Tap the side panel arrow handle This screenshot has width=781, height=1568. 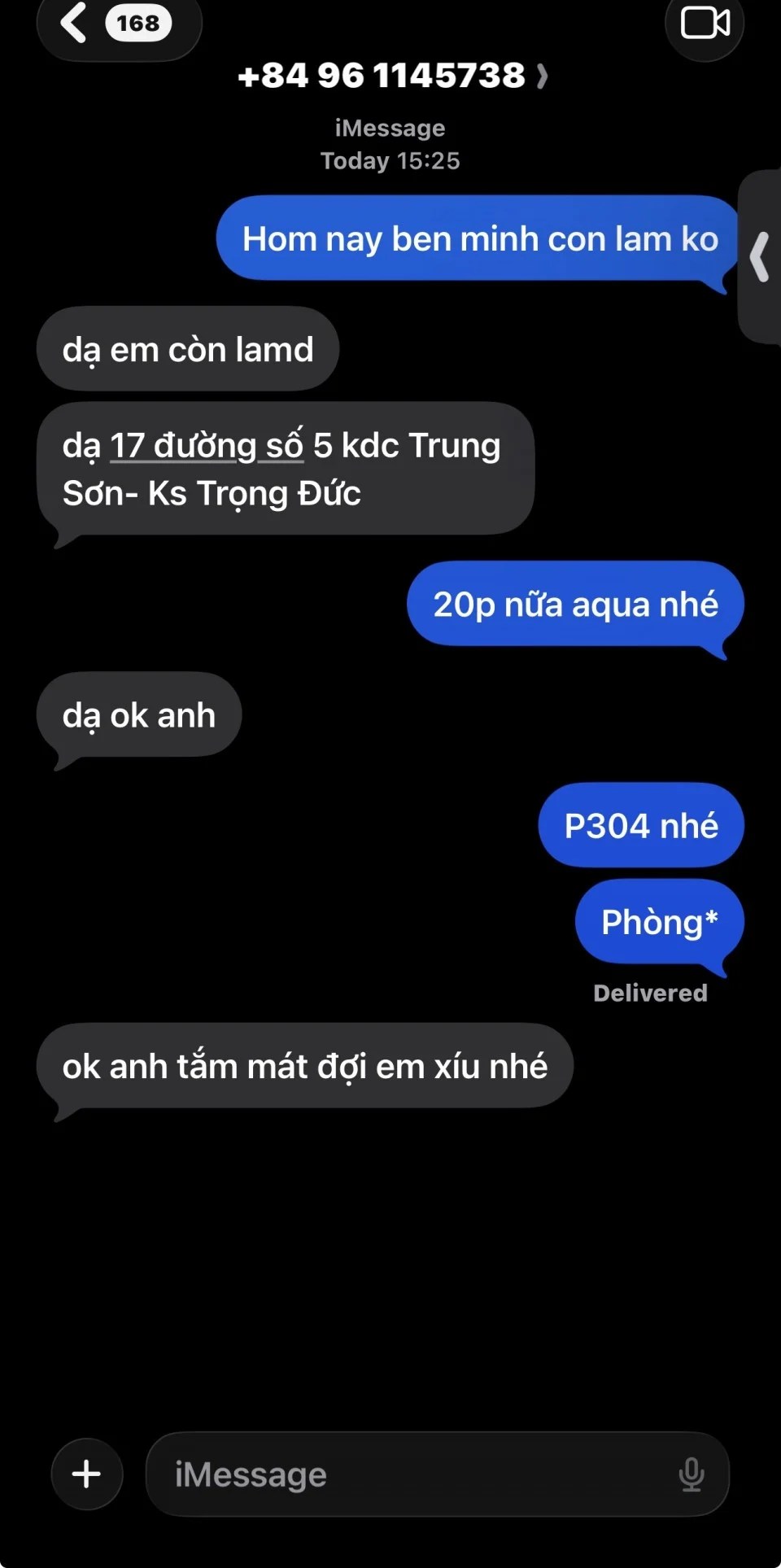click(760, 257)
